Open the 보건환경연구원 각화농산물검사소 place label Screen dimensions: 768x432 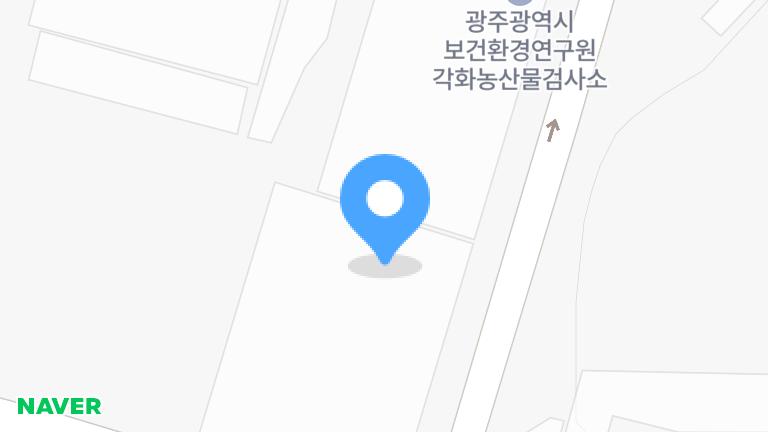(519, 50)
